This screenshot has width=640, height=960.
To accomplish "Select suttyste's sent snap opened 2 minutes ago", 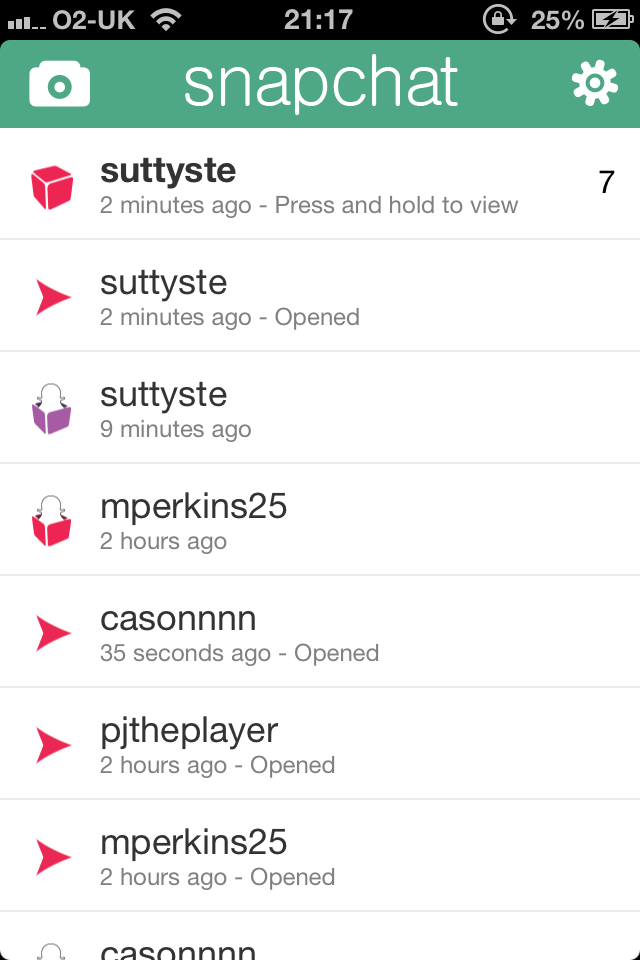I will [320, 297].
